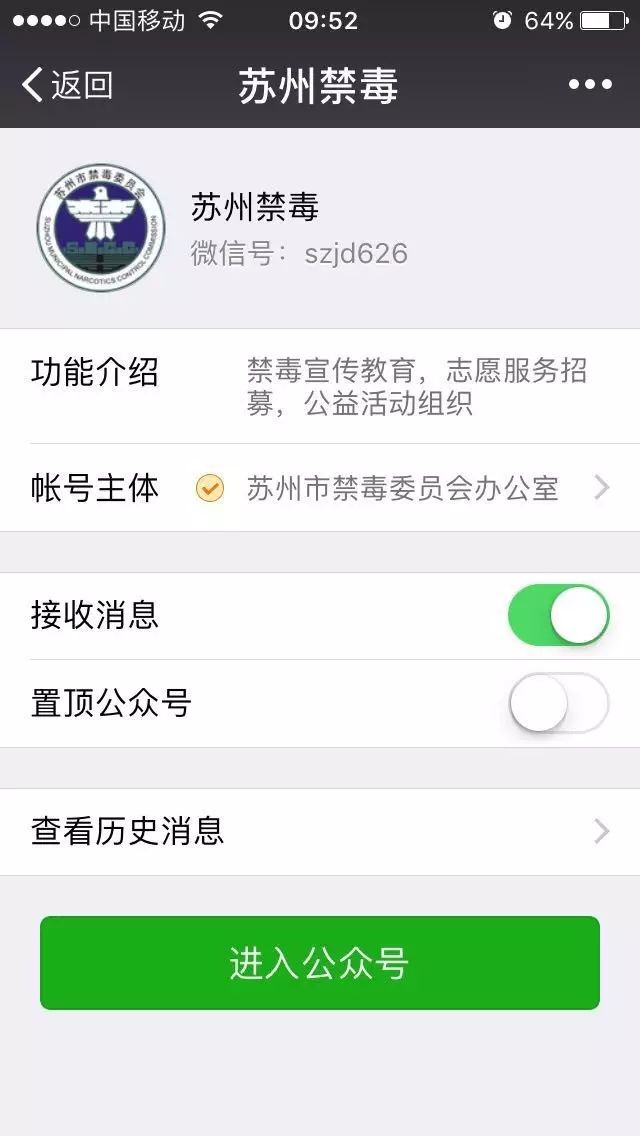Screen dimensions: 640x1136
Task: Go back with the 返回 button
Action: click(66, 86)
